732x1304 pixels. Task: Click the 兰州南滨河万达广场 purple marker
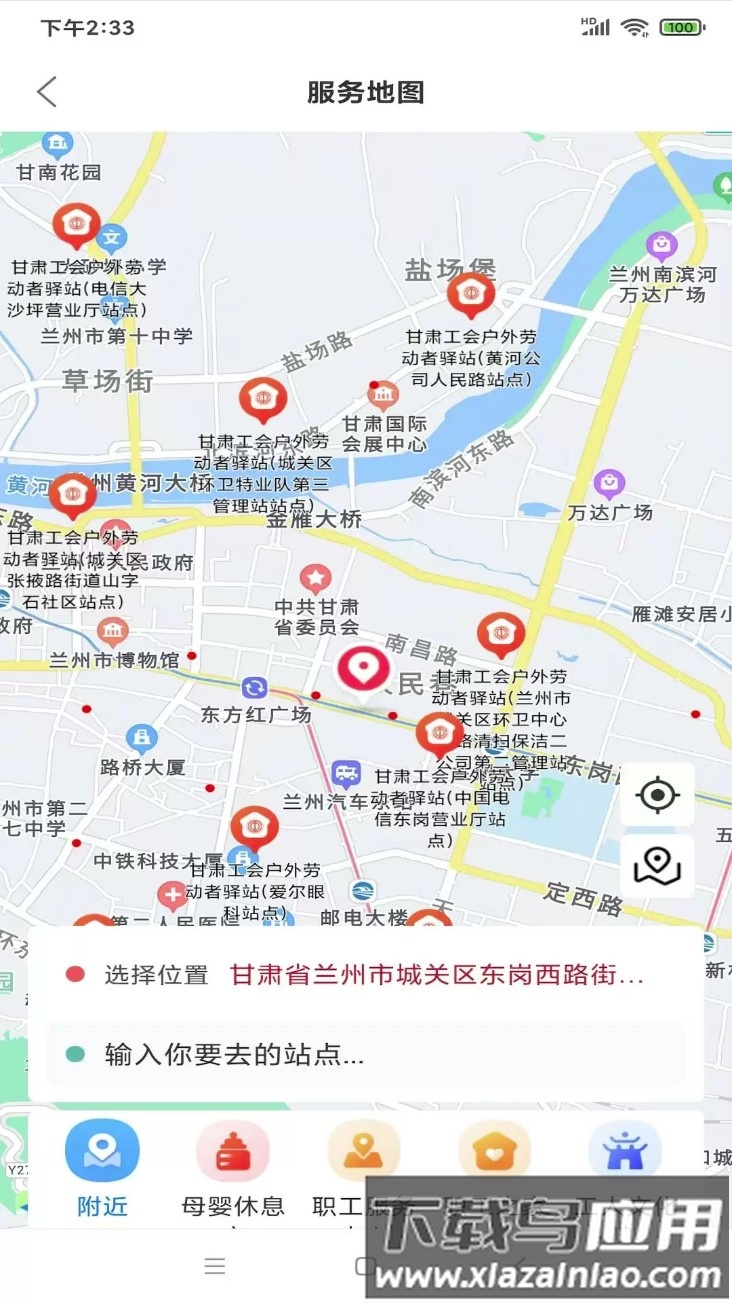tap(660, 244)
